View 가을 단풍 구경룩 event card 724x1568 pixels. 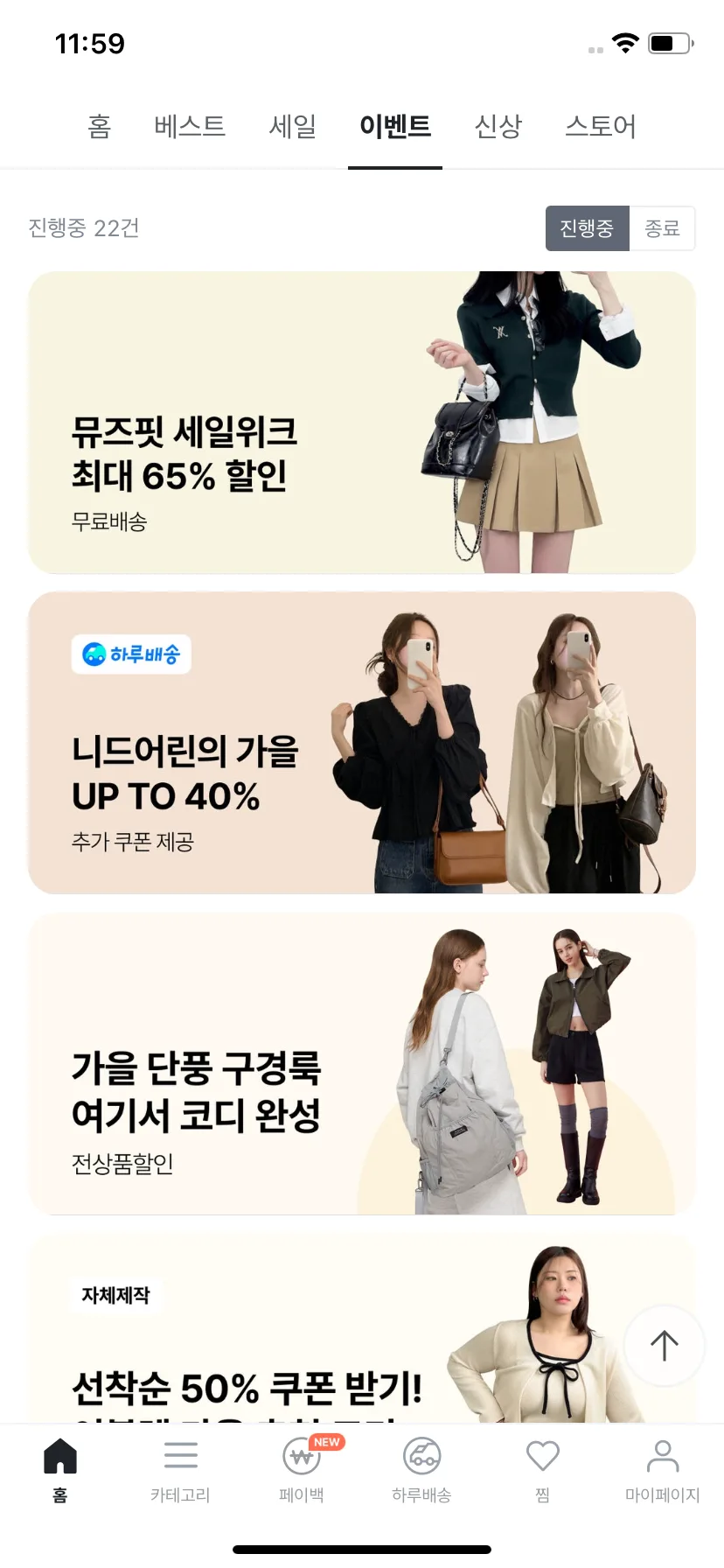[x=362, y=1064]
